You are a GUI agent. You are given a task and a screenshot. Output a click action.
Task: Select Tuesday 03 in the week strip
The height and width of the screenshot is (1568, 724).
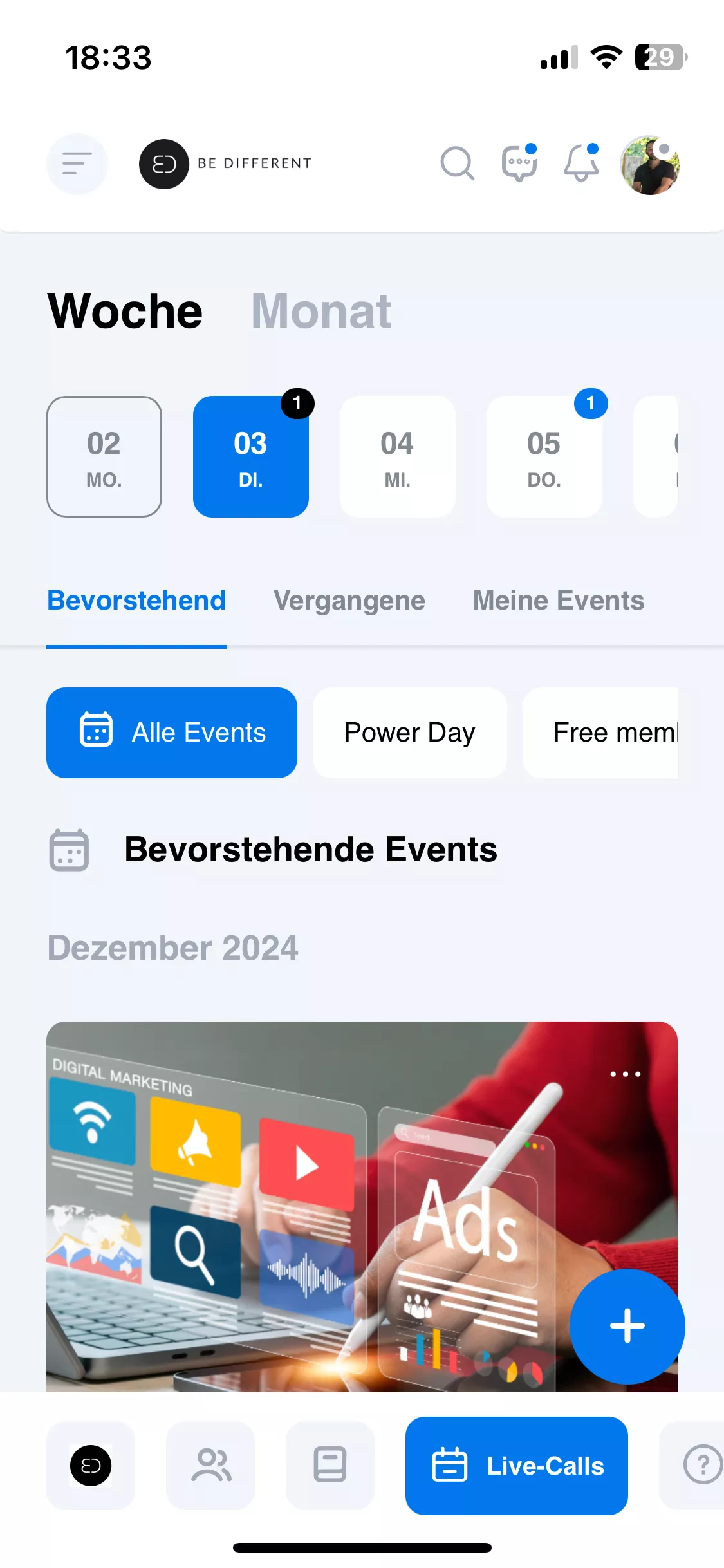click(x=250, y=457)
